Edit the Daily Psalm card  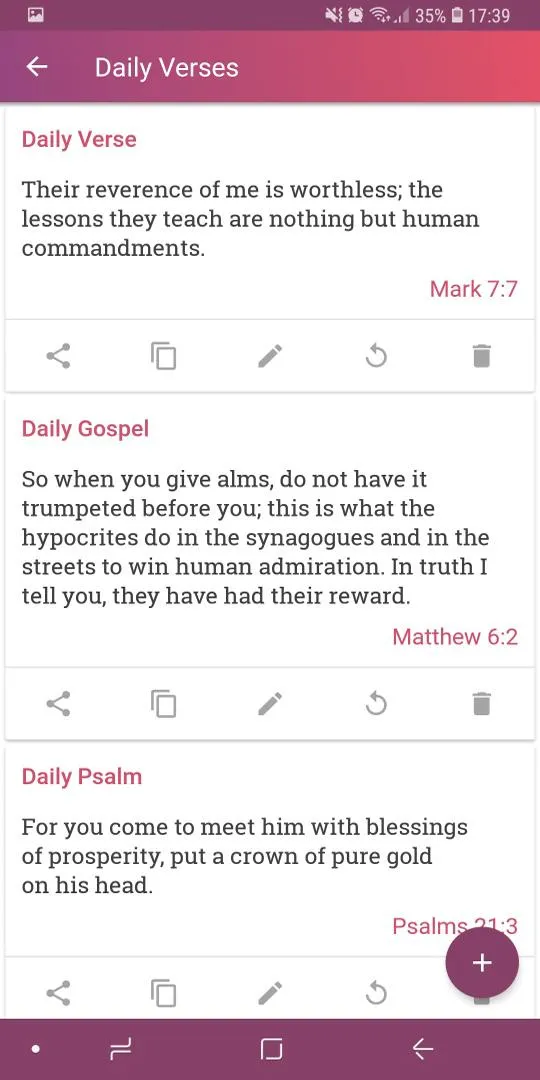[x=270, y=993]
